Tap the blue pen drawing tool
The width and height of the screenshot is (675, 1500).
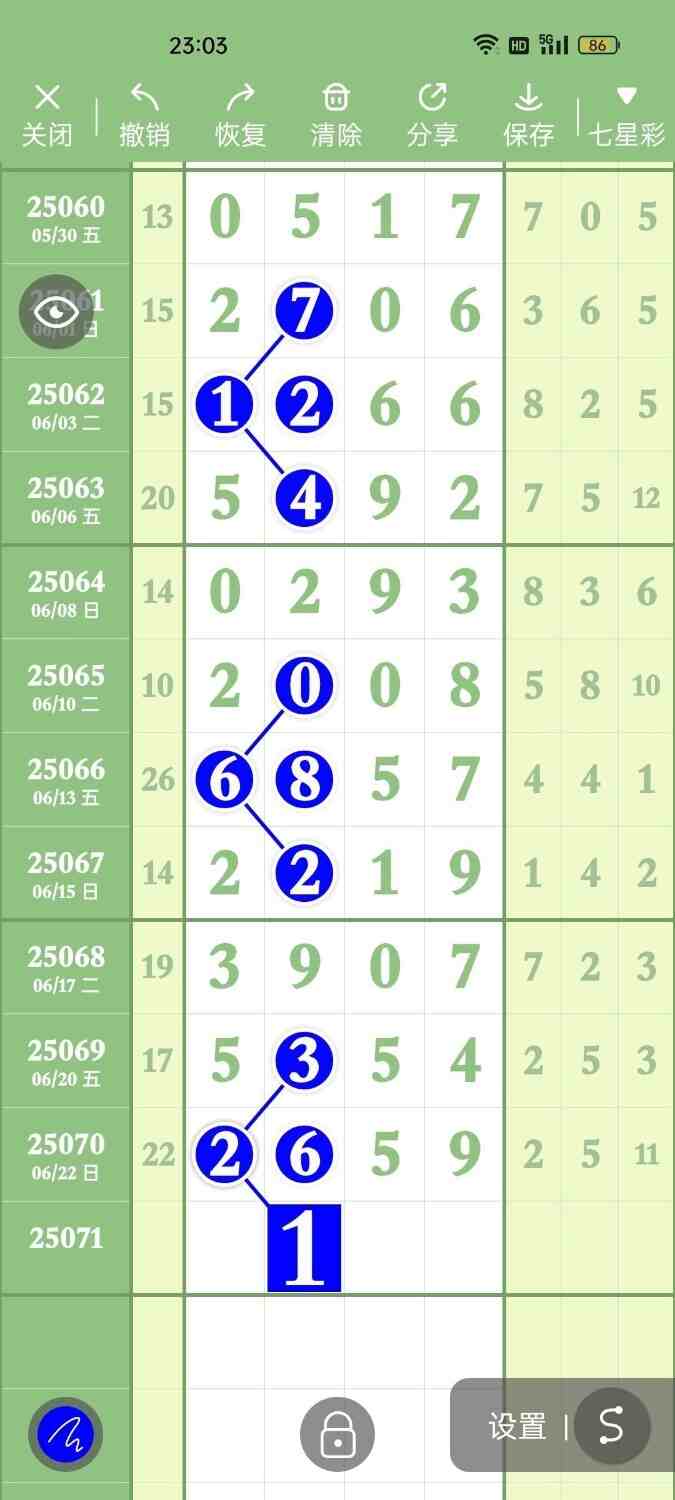pyautogui.click(x=65, y=1435)
